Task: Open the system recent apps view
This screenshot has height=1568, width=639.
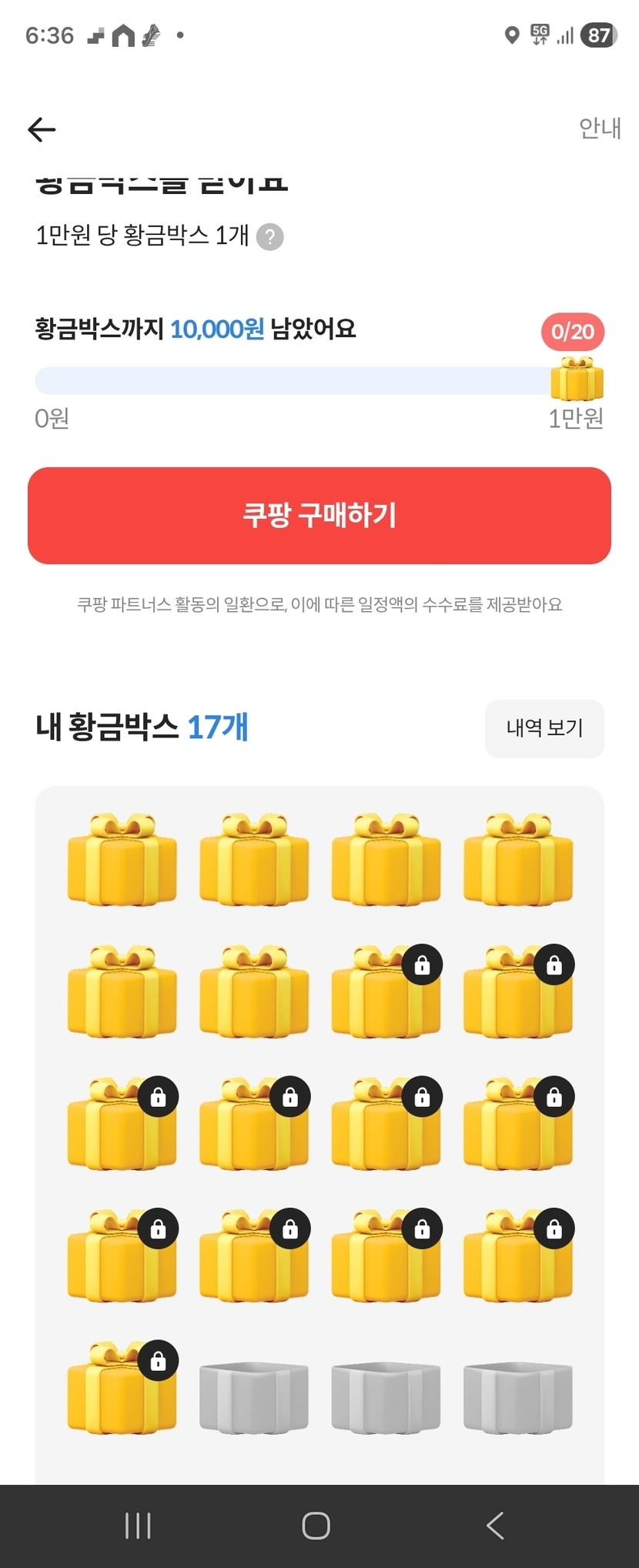Action: (x=138, y=1525)
